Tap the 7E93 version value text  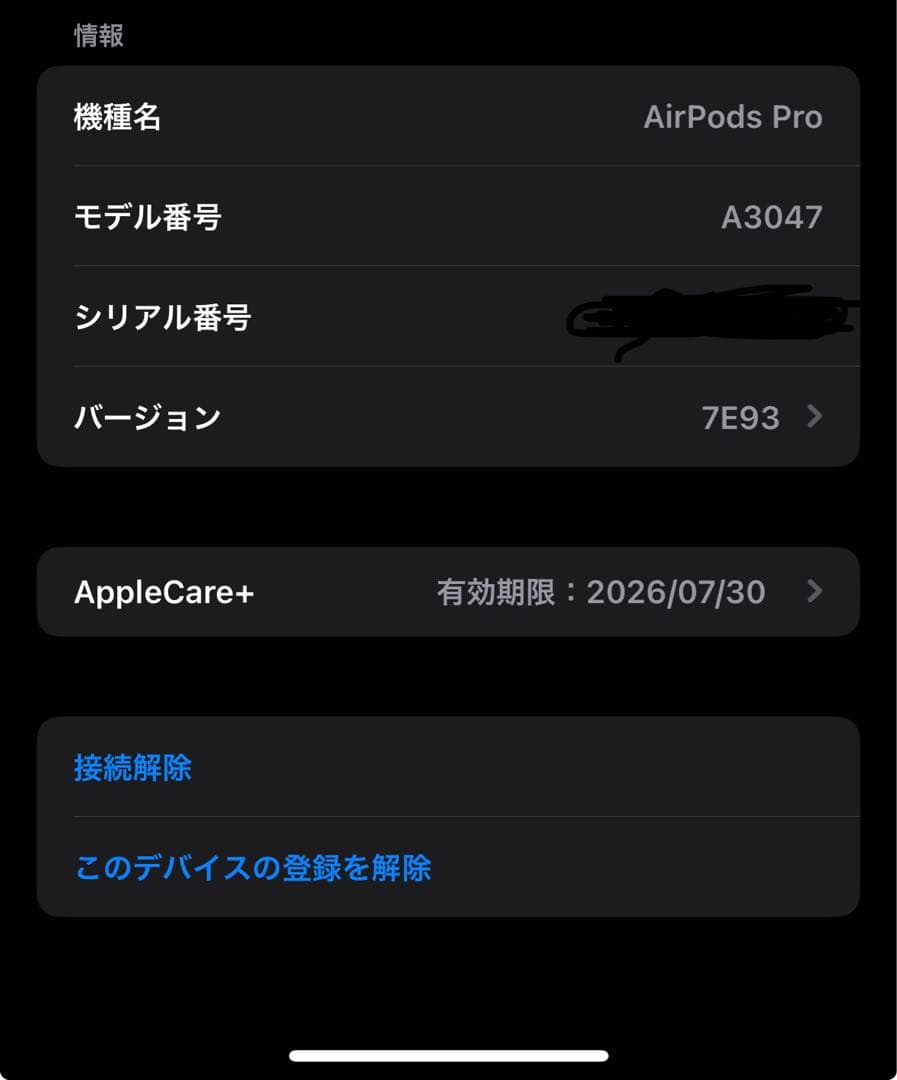740,418
